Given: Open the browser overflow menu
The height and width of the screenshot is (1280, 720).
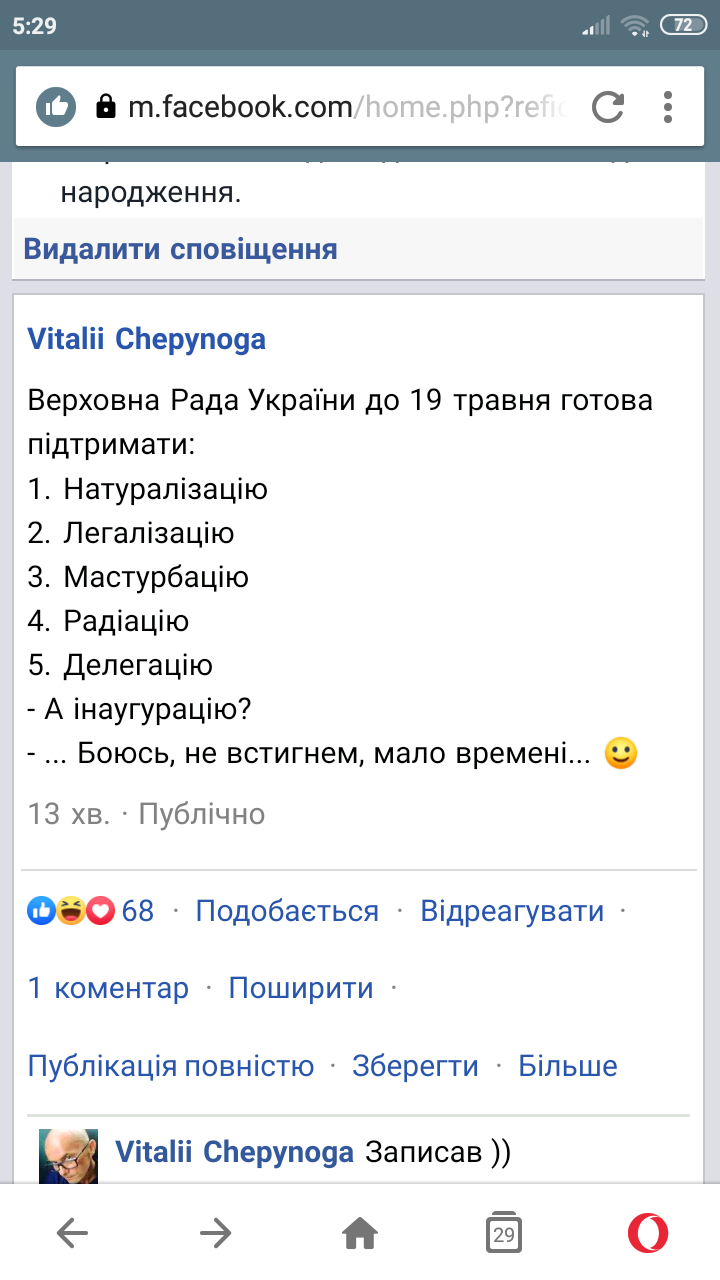Looking at the screenshot, I should click(668, 106).
